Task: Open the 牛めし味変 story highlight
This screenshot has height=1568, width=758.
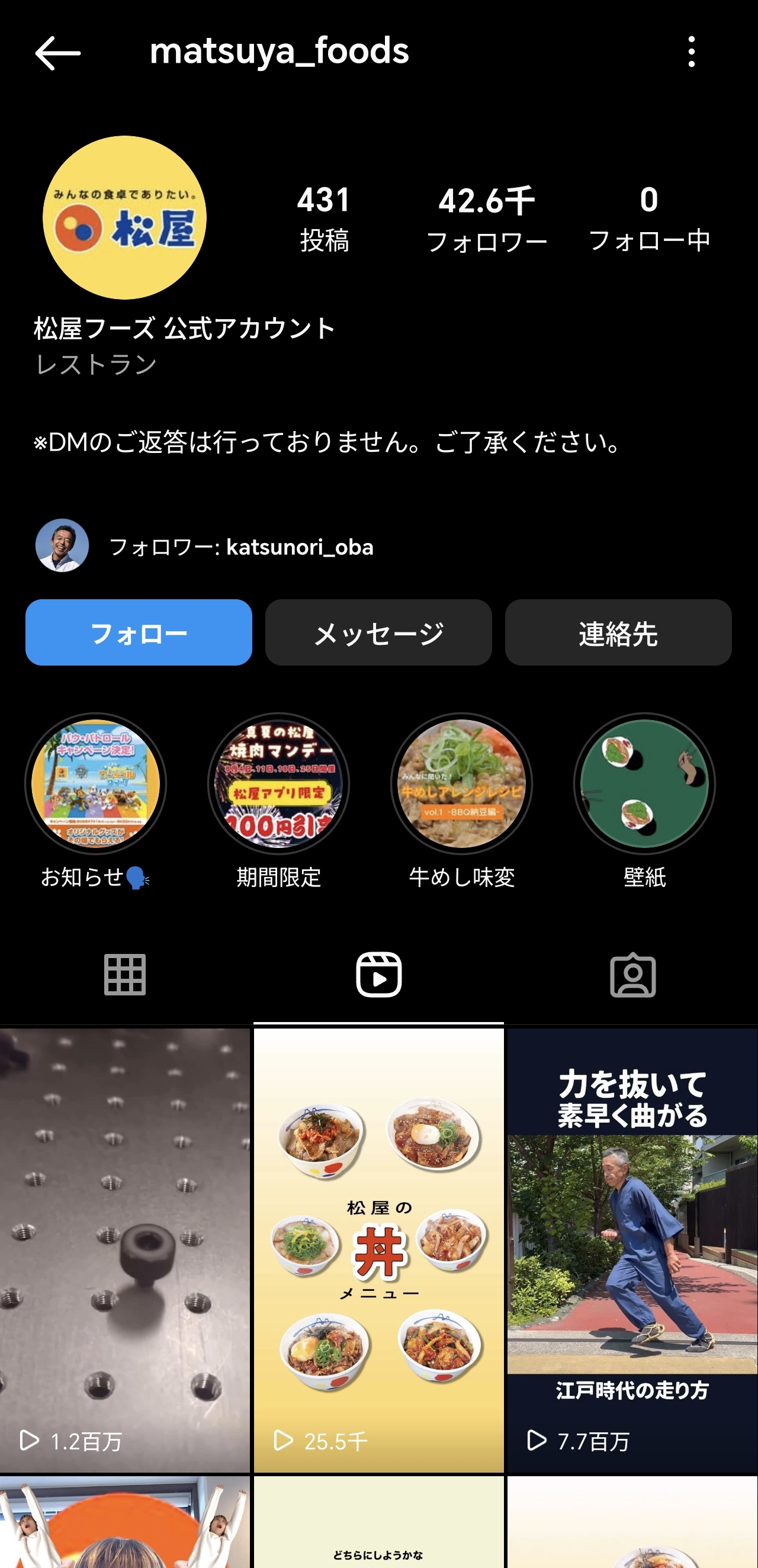Action: 461,784
